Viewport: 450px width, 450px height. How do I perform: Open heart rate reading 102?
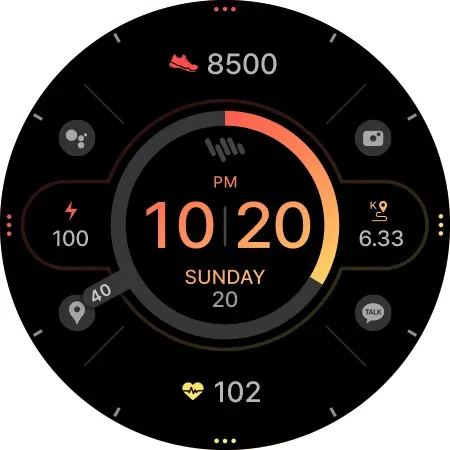click(x=222, y=391)
